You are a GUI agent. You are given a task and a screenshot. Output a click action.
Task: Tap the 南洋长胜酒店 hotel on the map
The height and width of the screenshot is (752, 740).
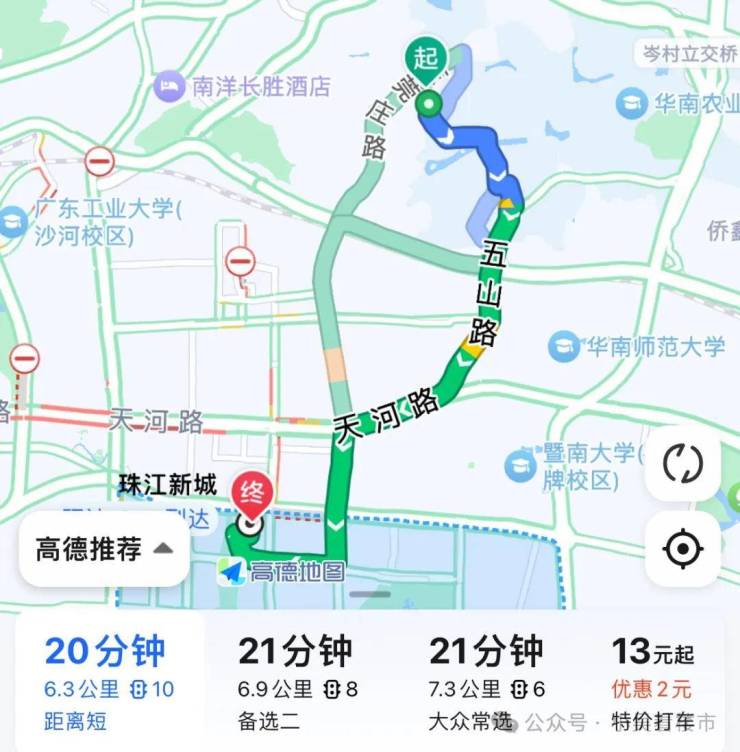[x=243, y=87]
